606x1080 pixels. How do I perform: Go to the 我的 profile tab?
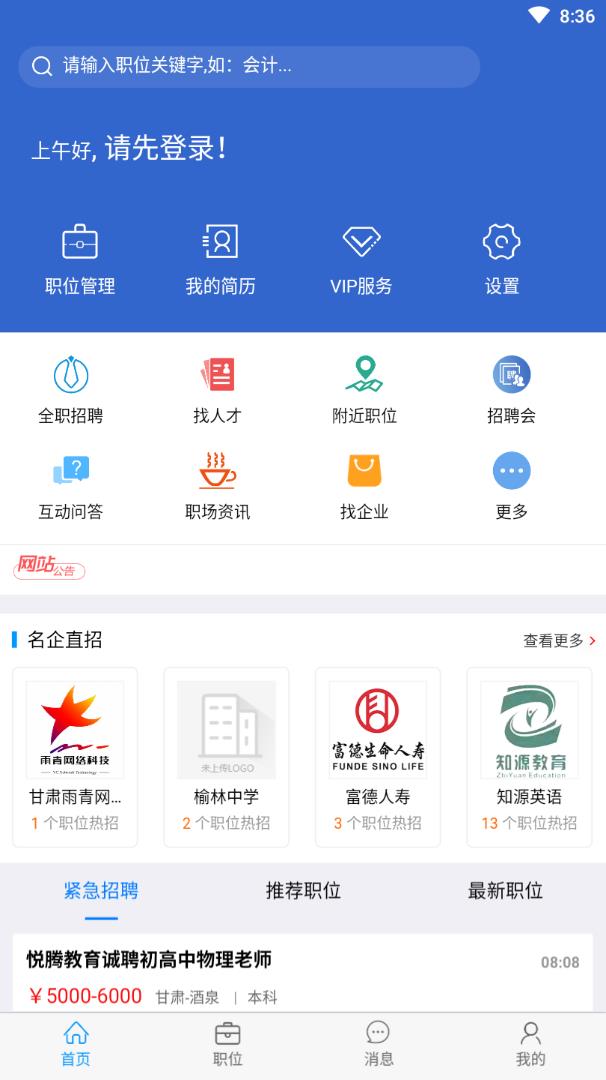[x=530, y=1044]
